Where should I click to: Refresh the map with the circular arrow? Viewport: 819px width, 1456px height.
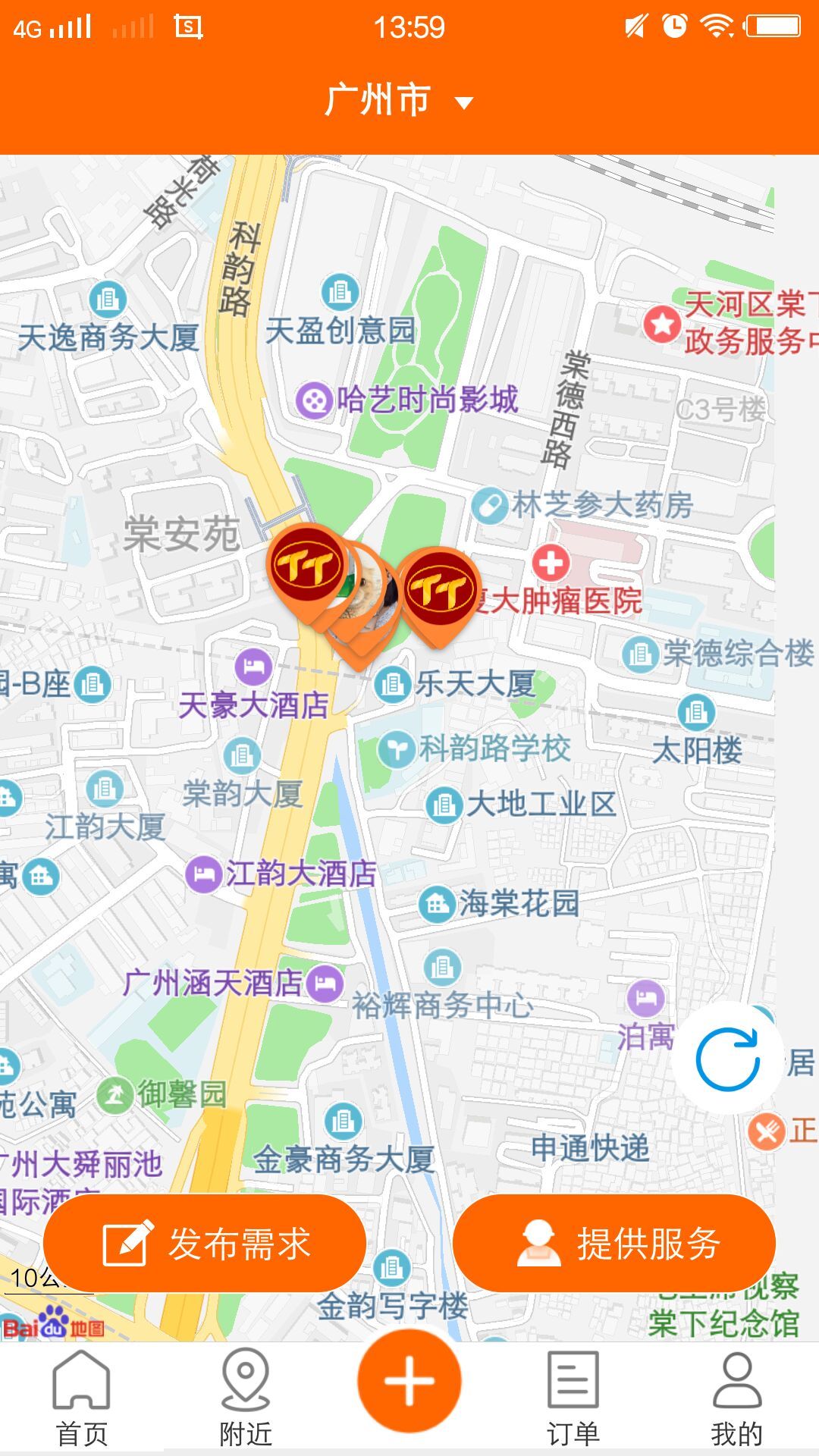727,1059
